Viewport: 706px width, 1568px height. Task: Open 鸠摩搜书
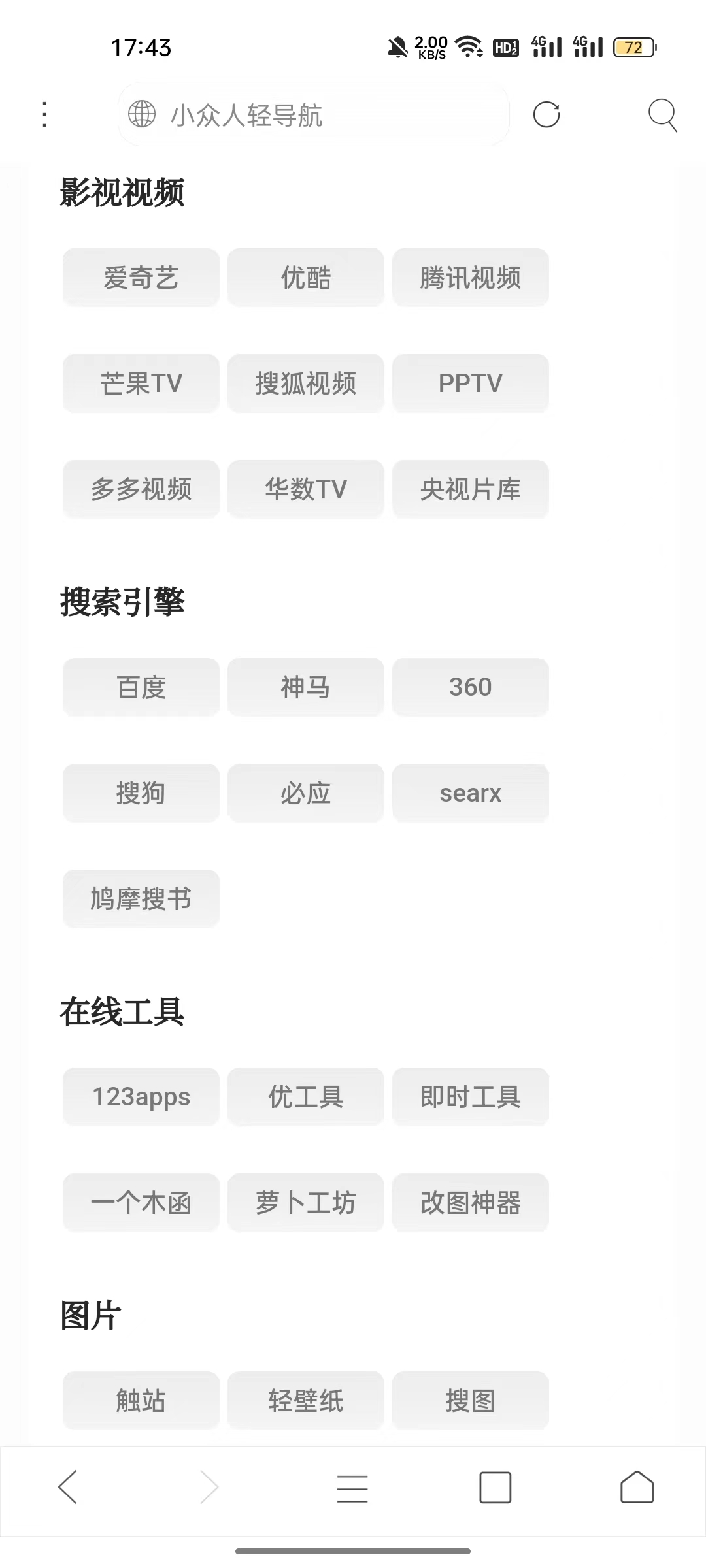tap(141, 898)
